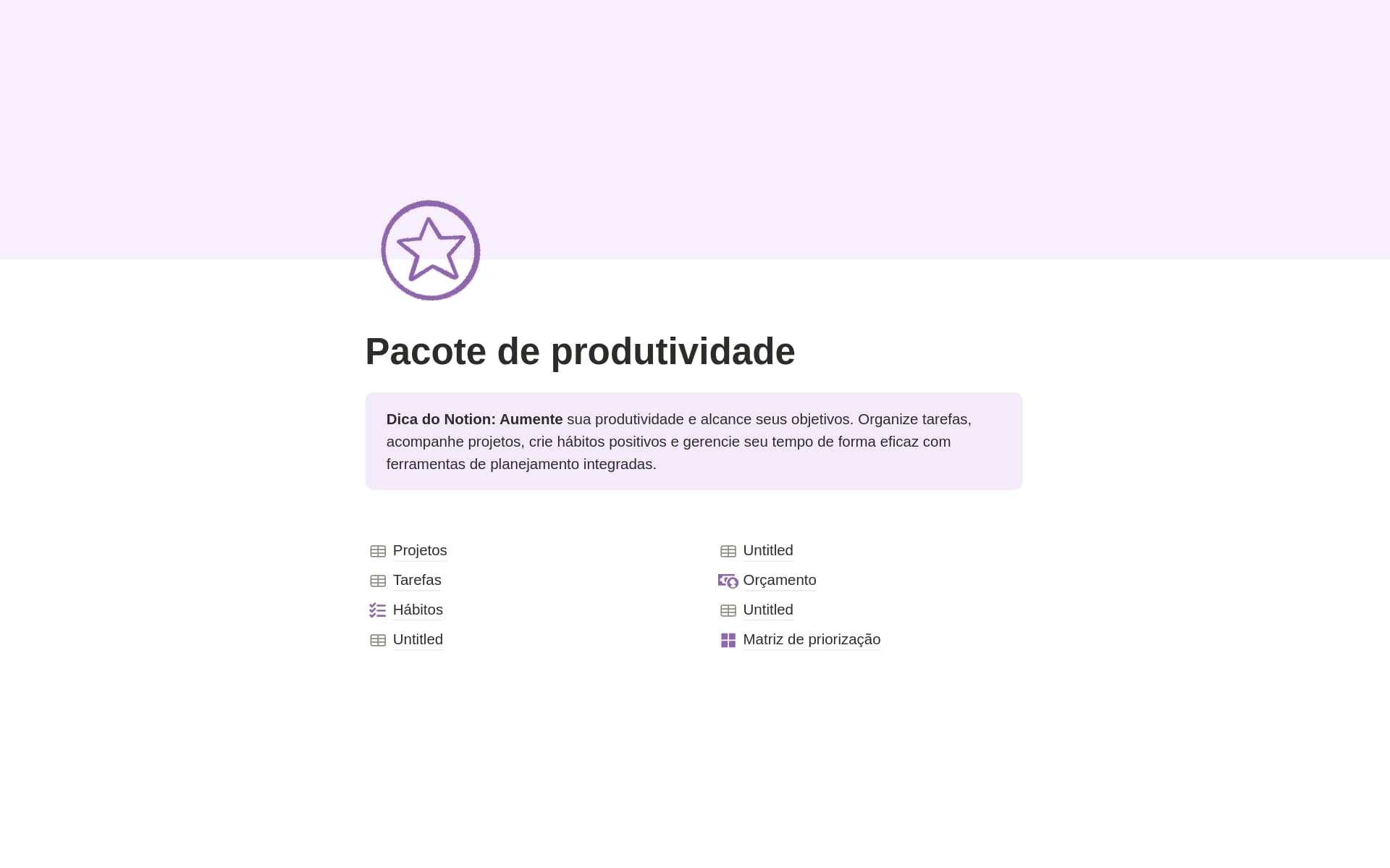Image resolution: width=1390 pixels, height=868 pixels.
Task: Open Matriz de priorização
Action: [x=811, y=639]
